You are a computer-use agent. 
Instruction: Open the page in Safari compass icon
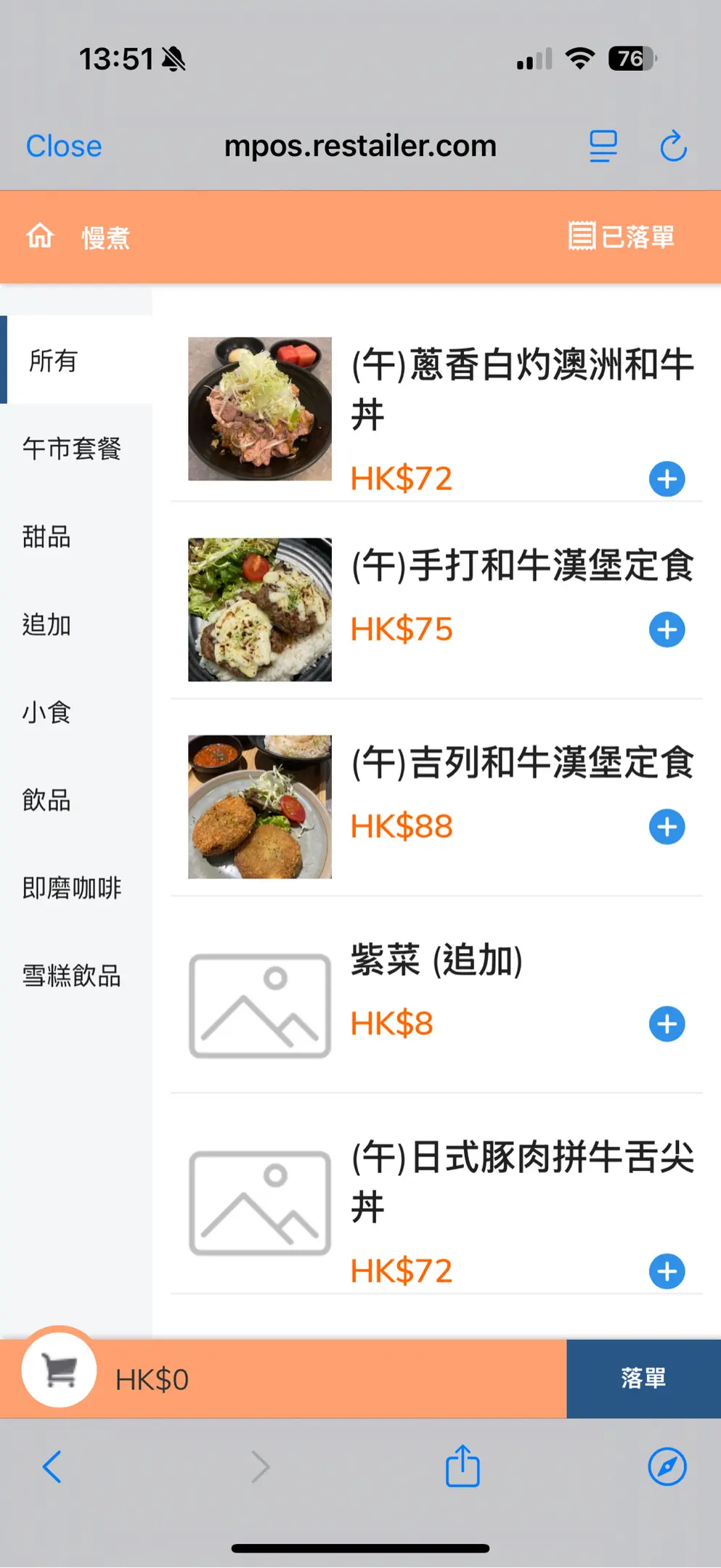click(667, 1466)
